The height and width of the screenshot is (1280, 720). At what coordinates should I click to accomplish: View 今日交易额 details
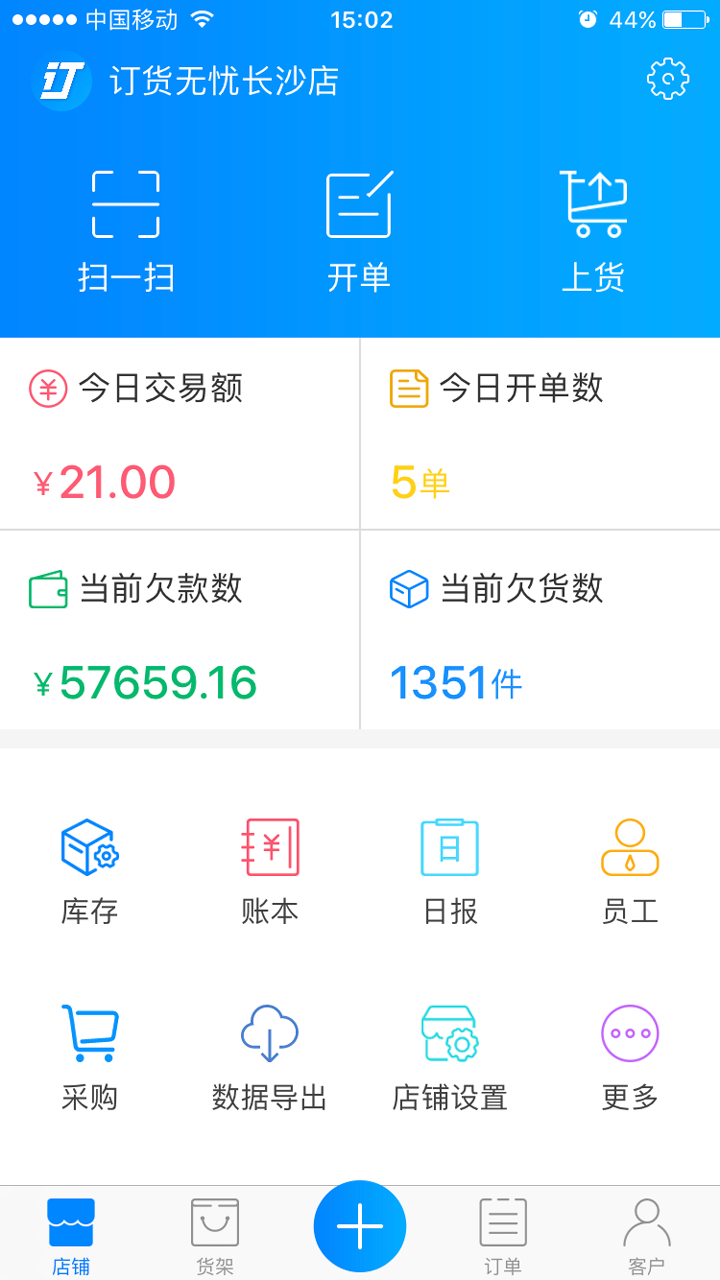(x=180, y=434)
